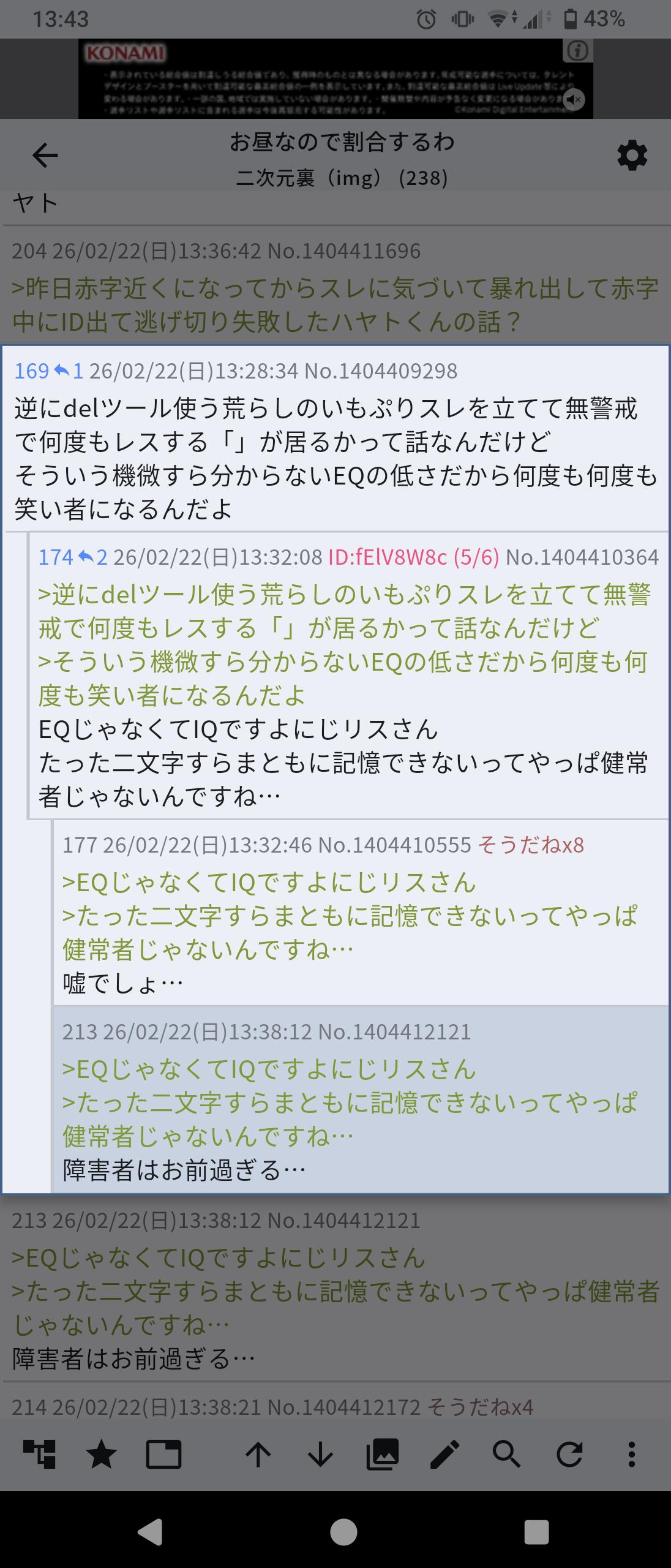This screenshot has height=1568, width=671.
Task: Open the tabs window icon
Action: [x=163, y=1454]
